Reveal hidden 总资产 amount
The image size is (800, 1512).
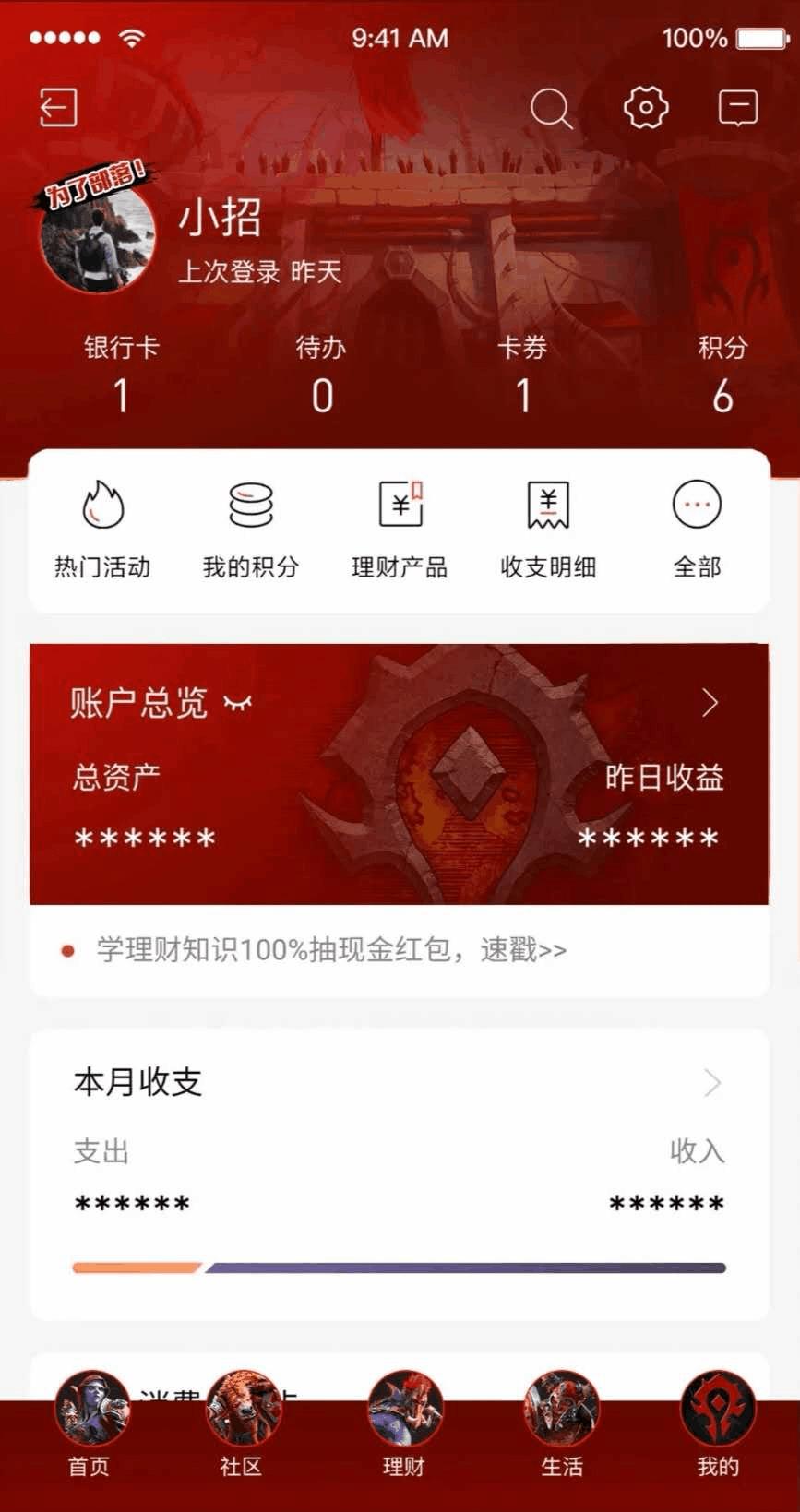click(130, 838)
